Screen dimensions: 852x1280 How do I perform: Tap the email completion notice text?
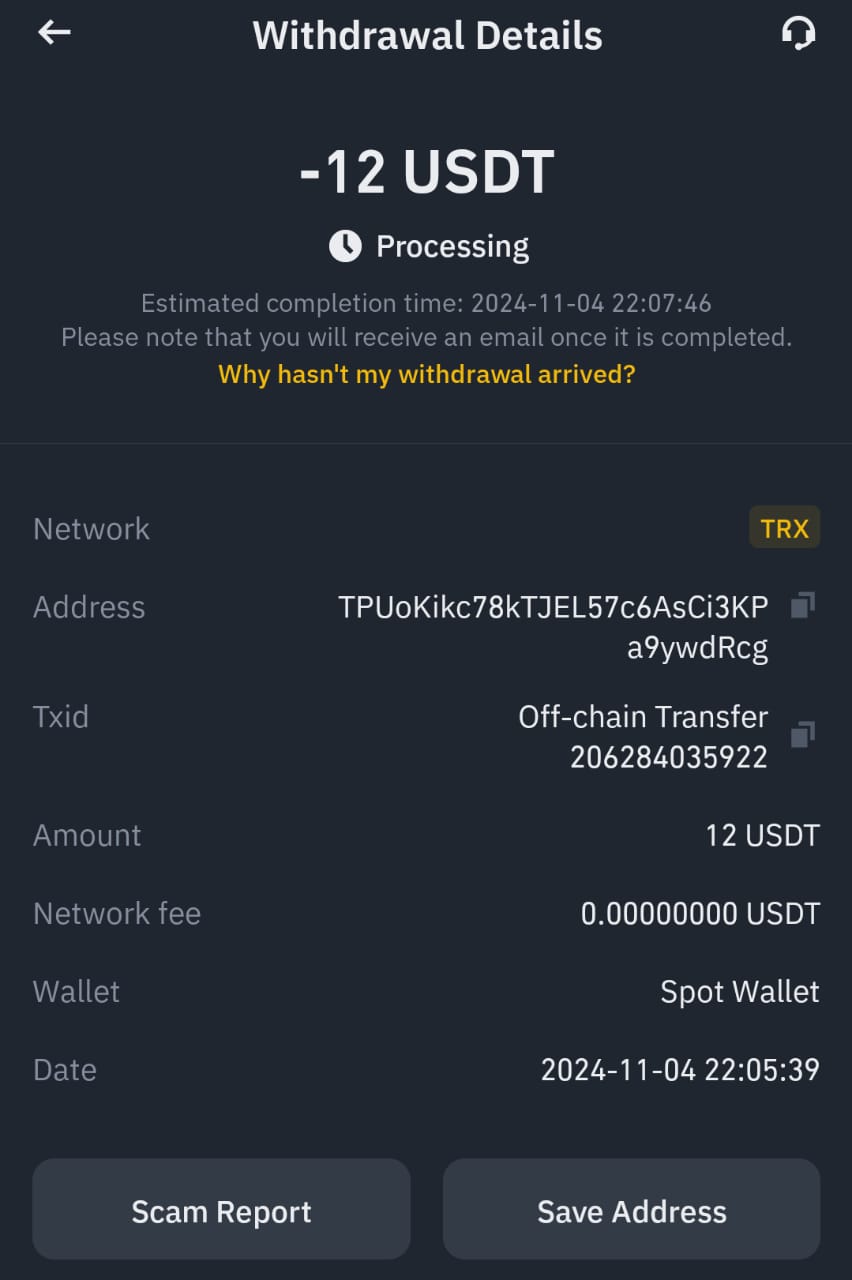pyautogui.click(x=426, y=337)
